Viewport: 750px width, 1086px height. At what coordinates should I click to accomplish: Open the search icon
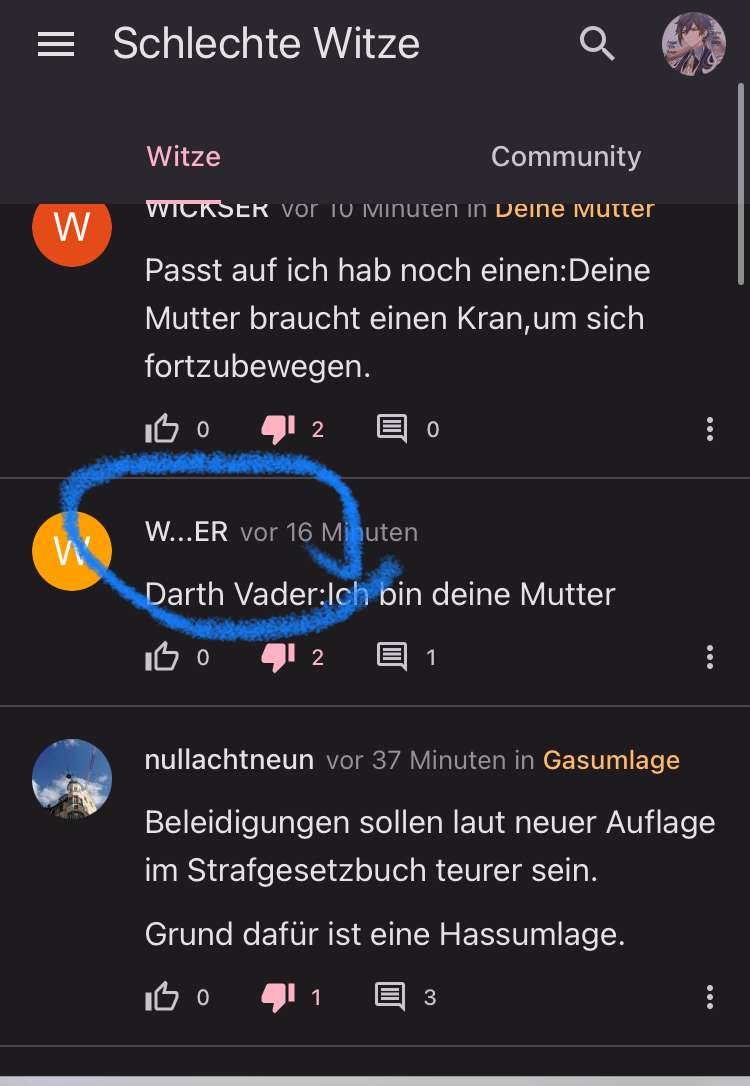point(597,44)
